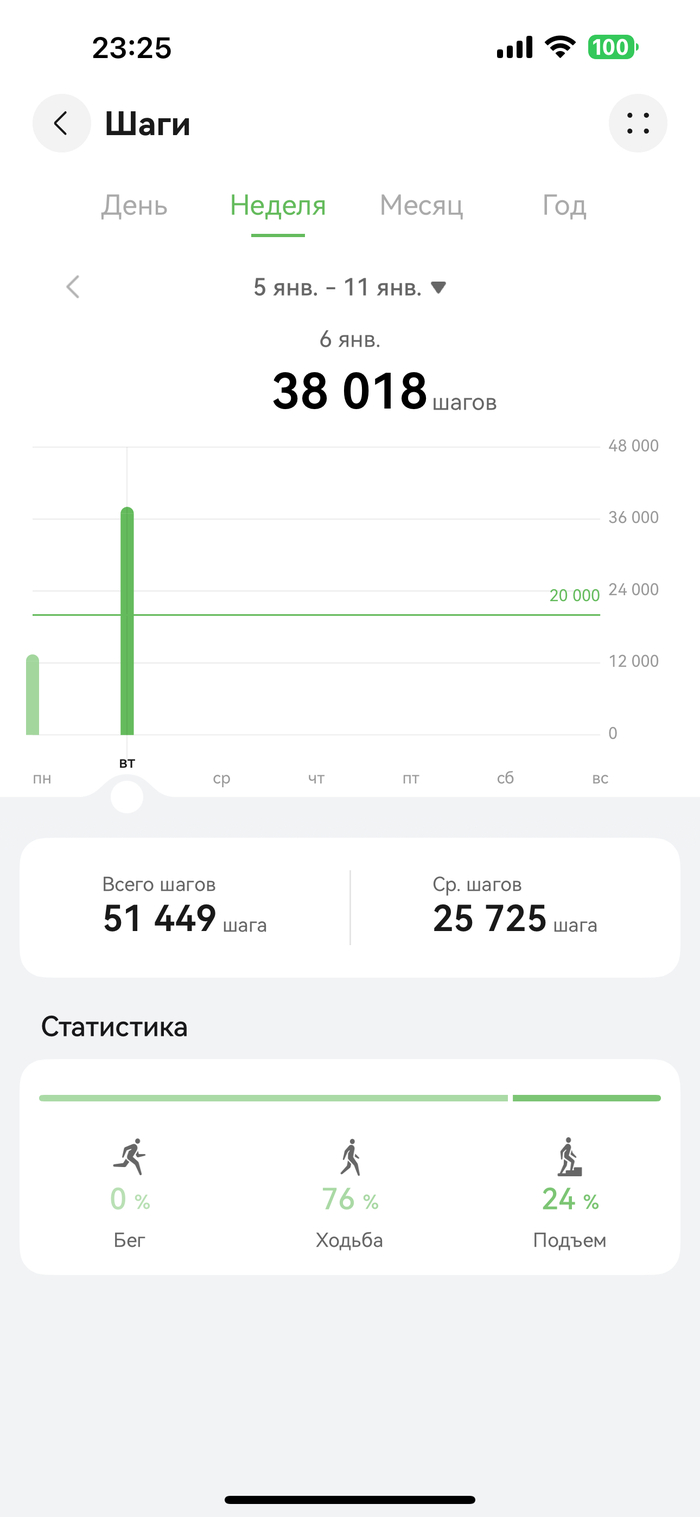
Task: Select the Monday (пн) bar in chart
Action: [33, 695]
